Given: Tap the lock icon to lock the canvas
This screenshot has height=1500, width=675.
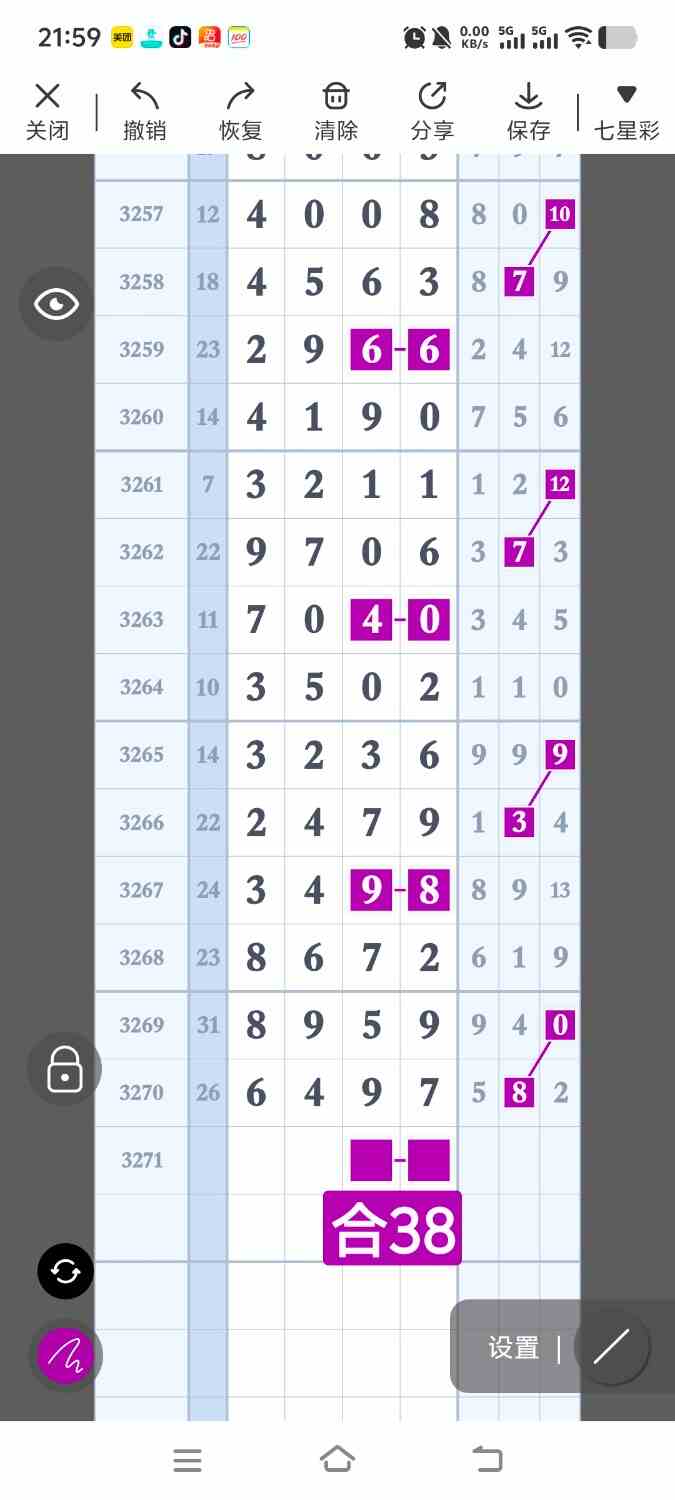Looking at the screenshot, I should (x=65, y=1069).
